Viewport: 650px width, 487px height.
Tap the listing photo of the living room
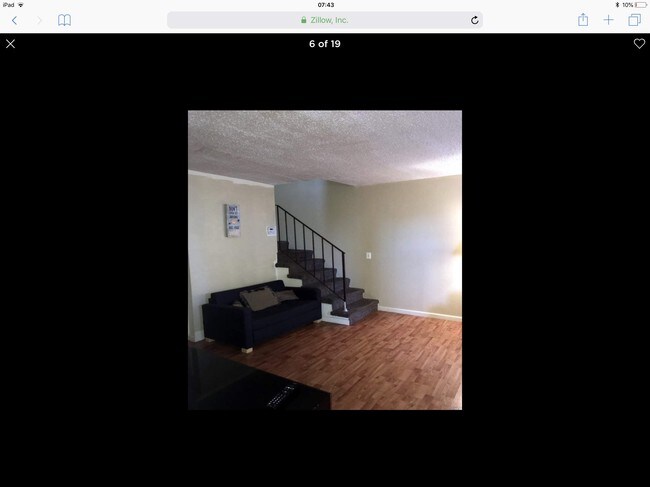[324, 260]
